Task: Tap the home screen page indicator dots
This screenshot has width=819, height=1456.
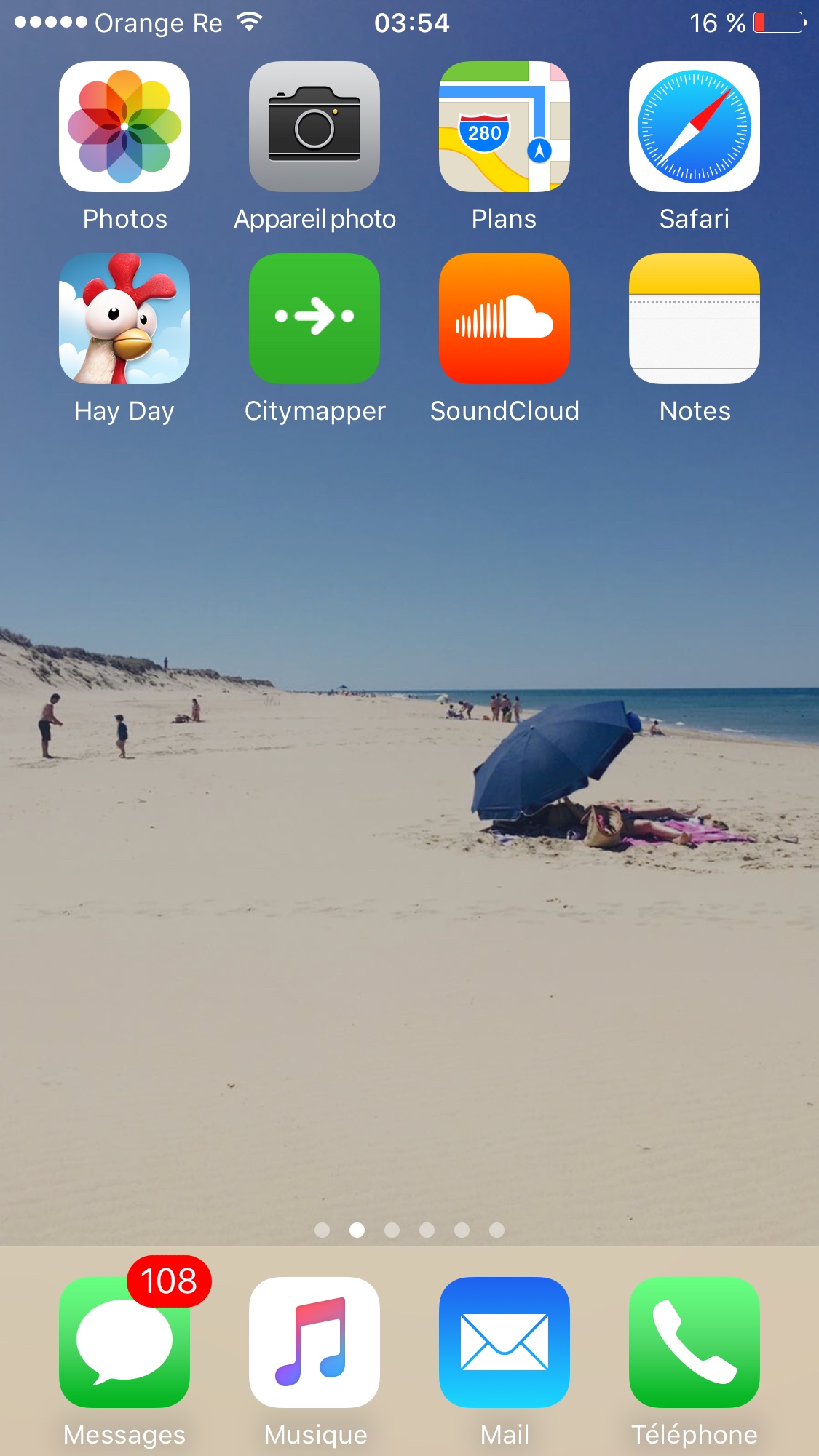Action: click(409, 1230)
